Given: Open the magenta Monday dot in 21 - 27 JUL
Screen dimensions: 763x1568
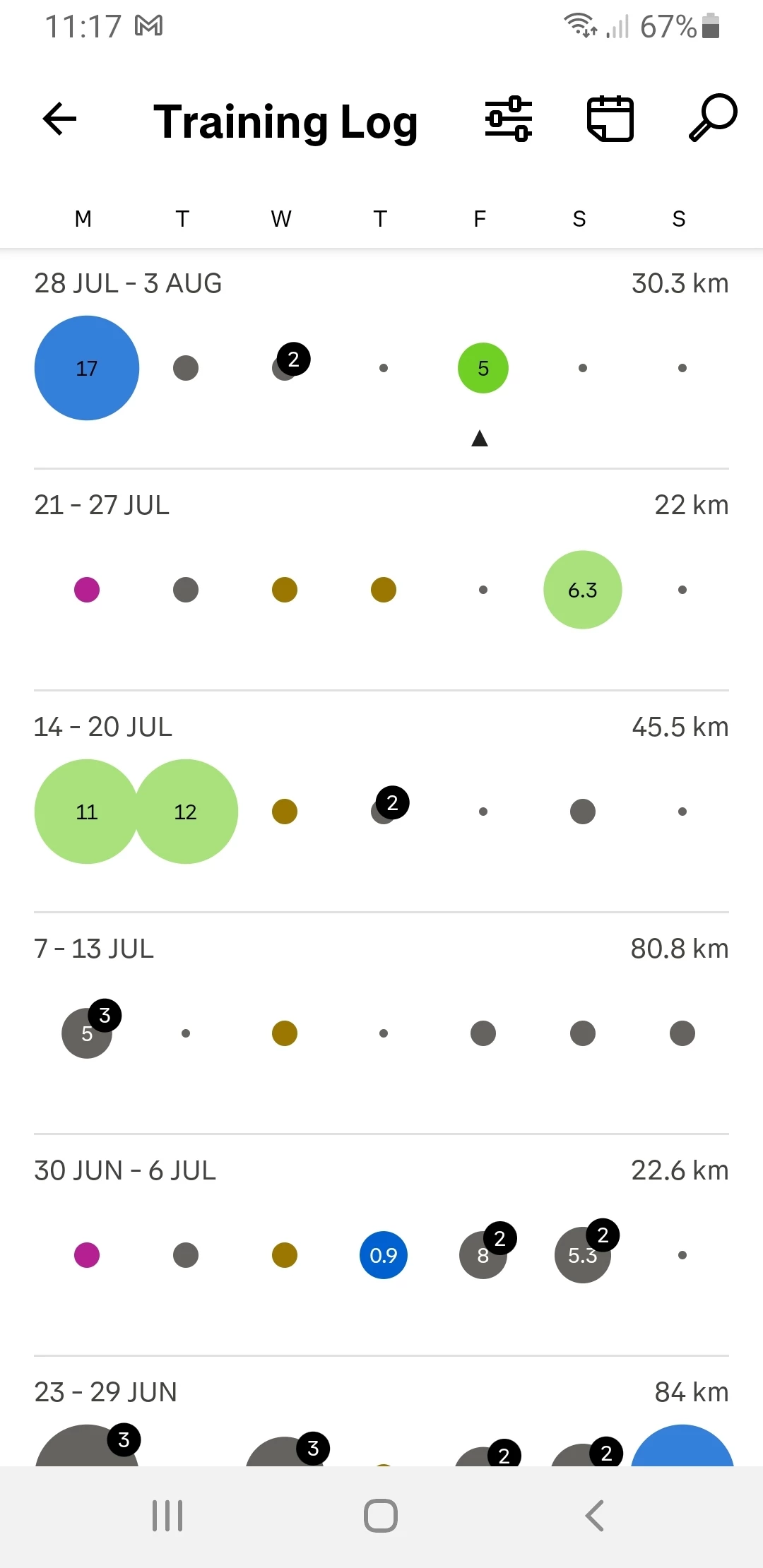Looking at the screenshot, I should [x=87, y=590].
